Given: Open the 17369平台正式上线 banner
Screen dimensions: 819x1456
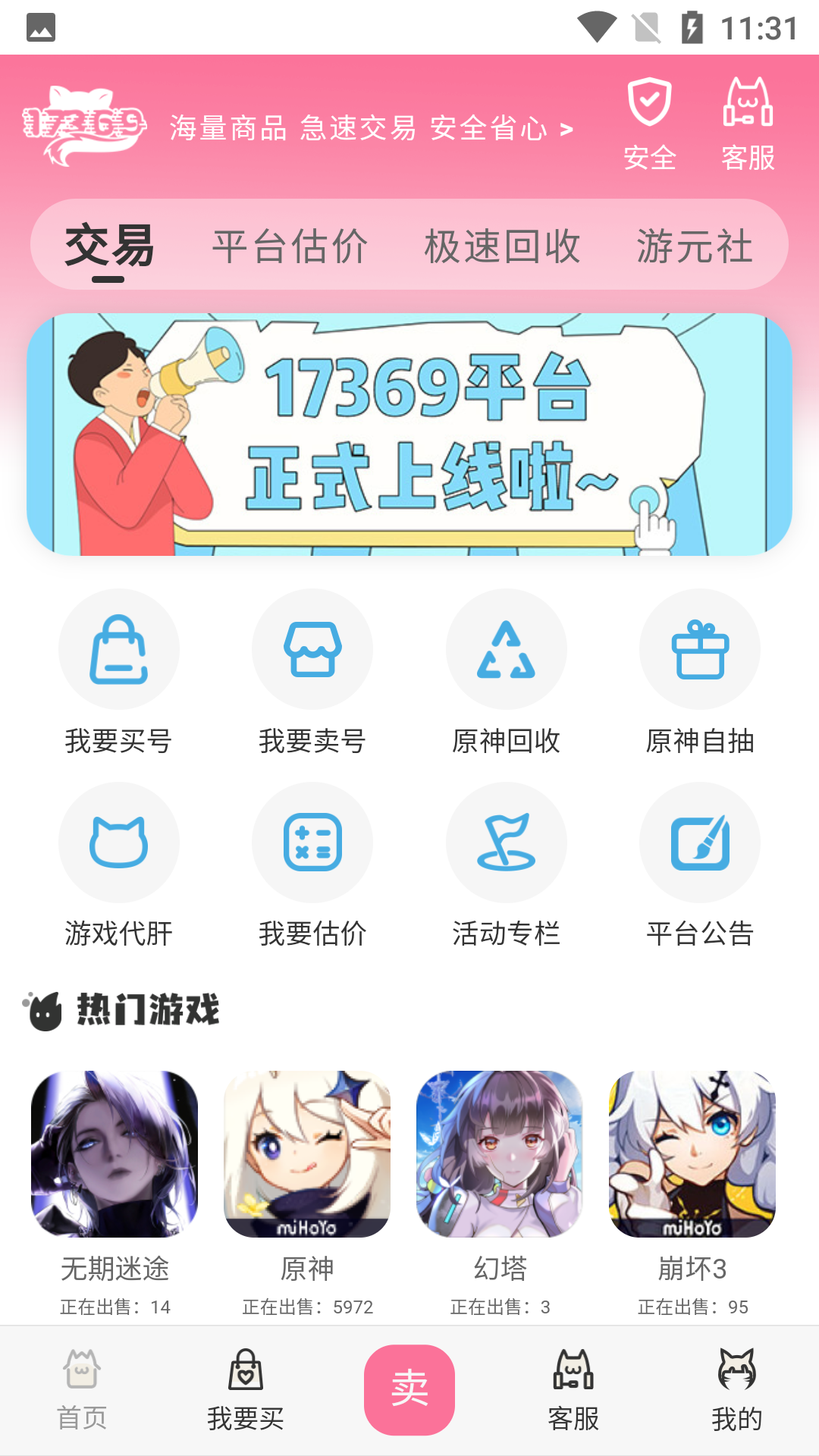Looking at the screenshot, I should (409, 435).
